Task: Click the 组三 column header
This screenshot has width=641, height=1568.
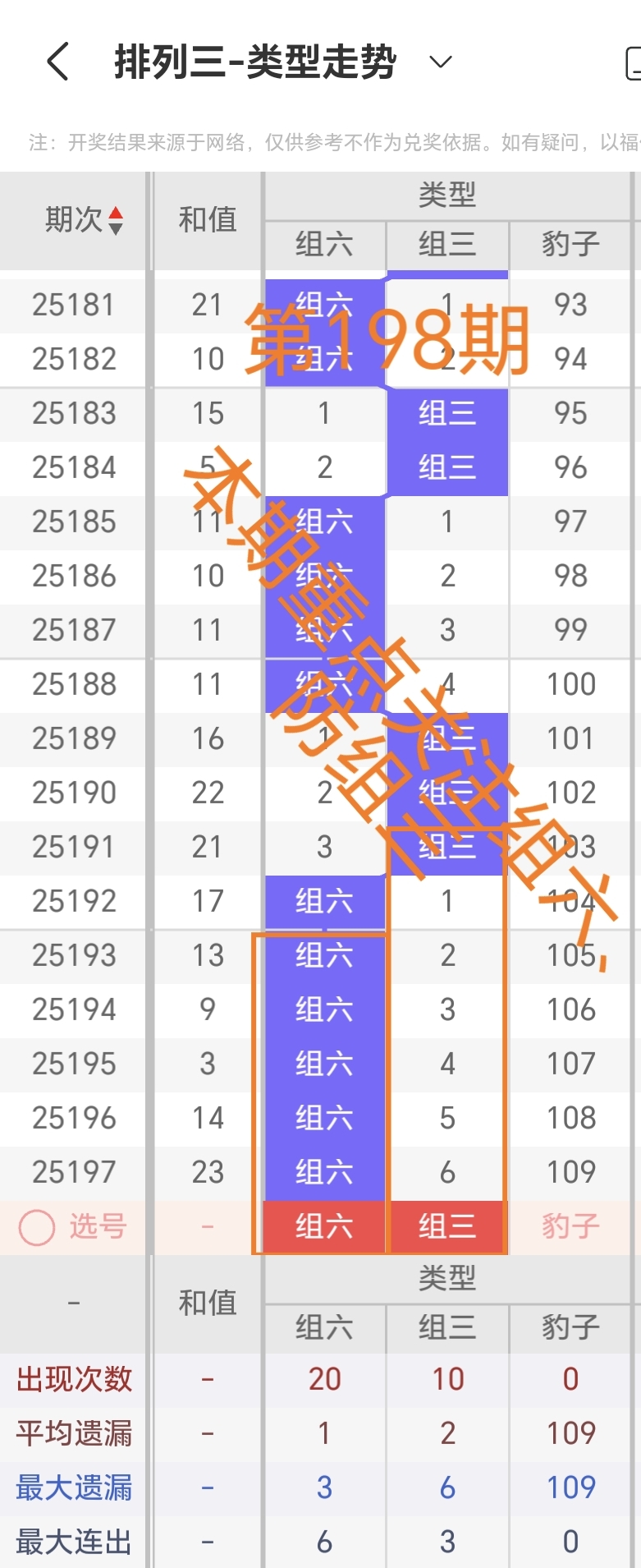Action: [x=447, y=246]
